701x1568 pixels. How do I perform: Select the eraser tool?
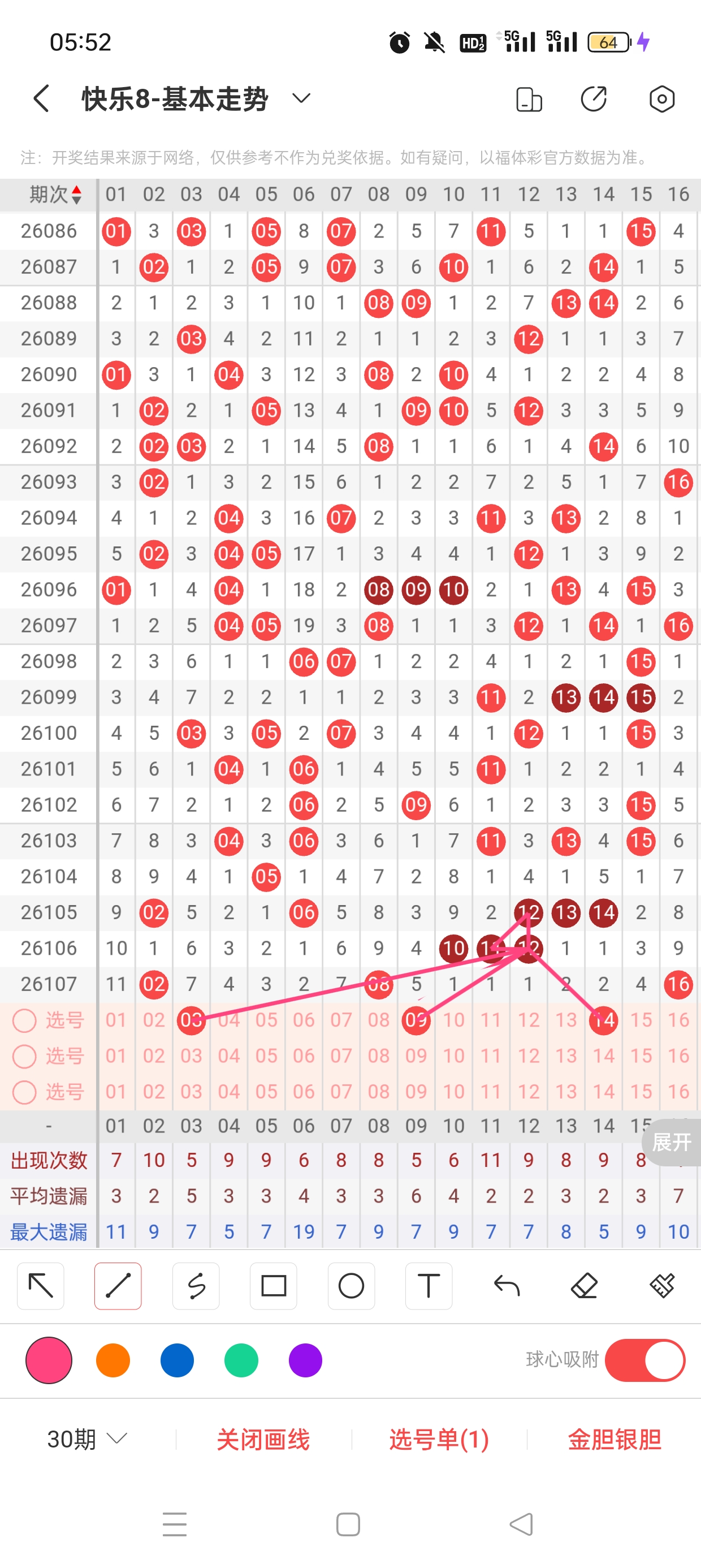(x=584, y=1286)
